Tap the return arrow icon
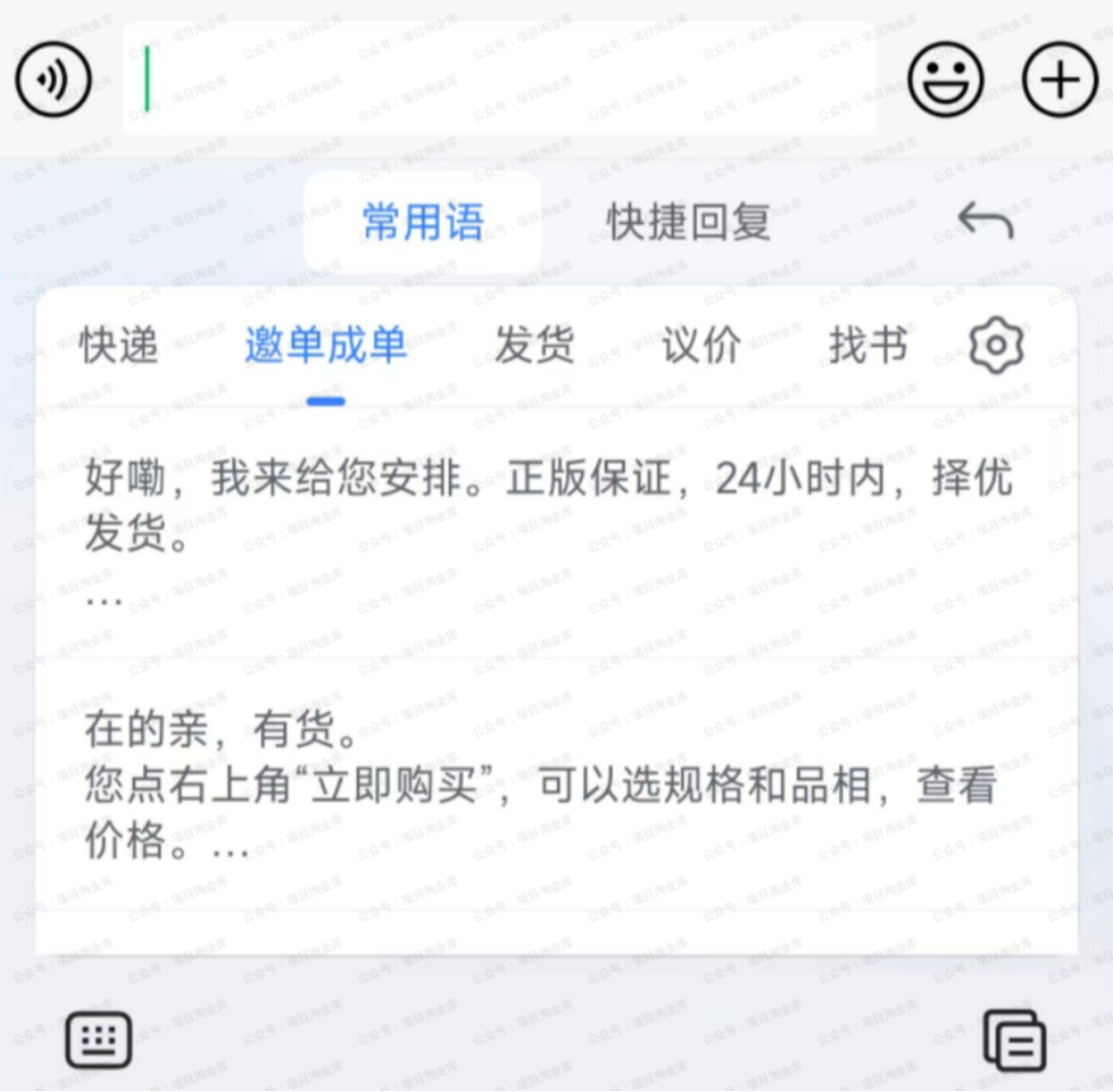The width and height of the screenshot is (1113, 1092). coord(986,222)
